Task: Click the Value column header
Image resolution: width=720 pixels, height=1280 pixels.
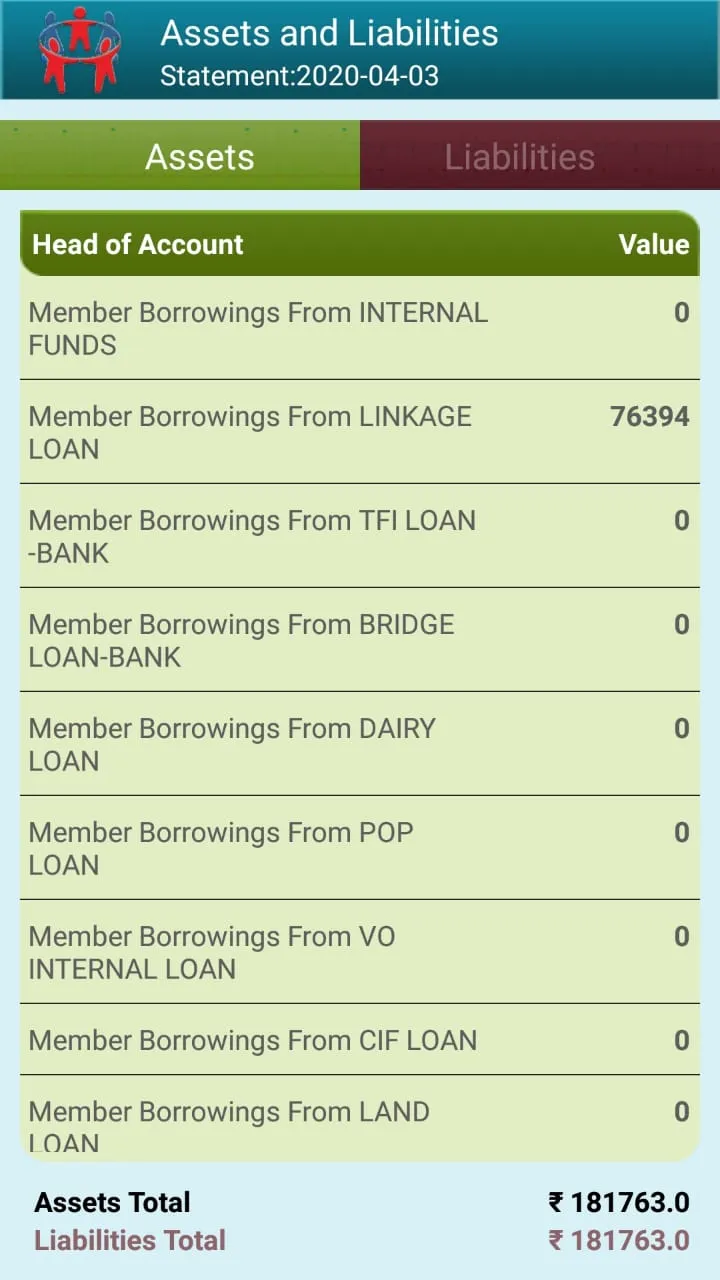Action: point(653,243)
